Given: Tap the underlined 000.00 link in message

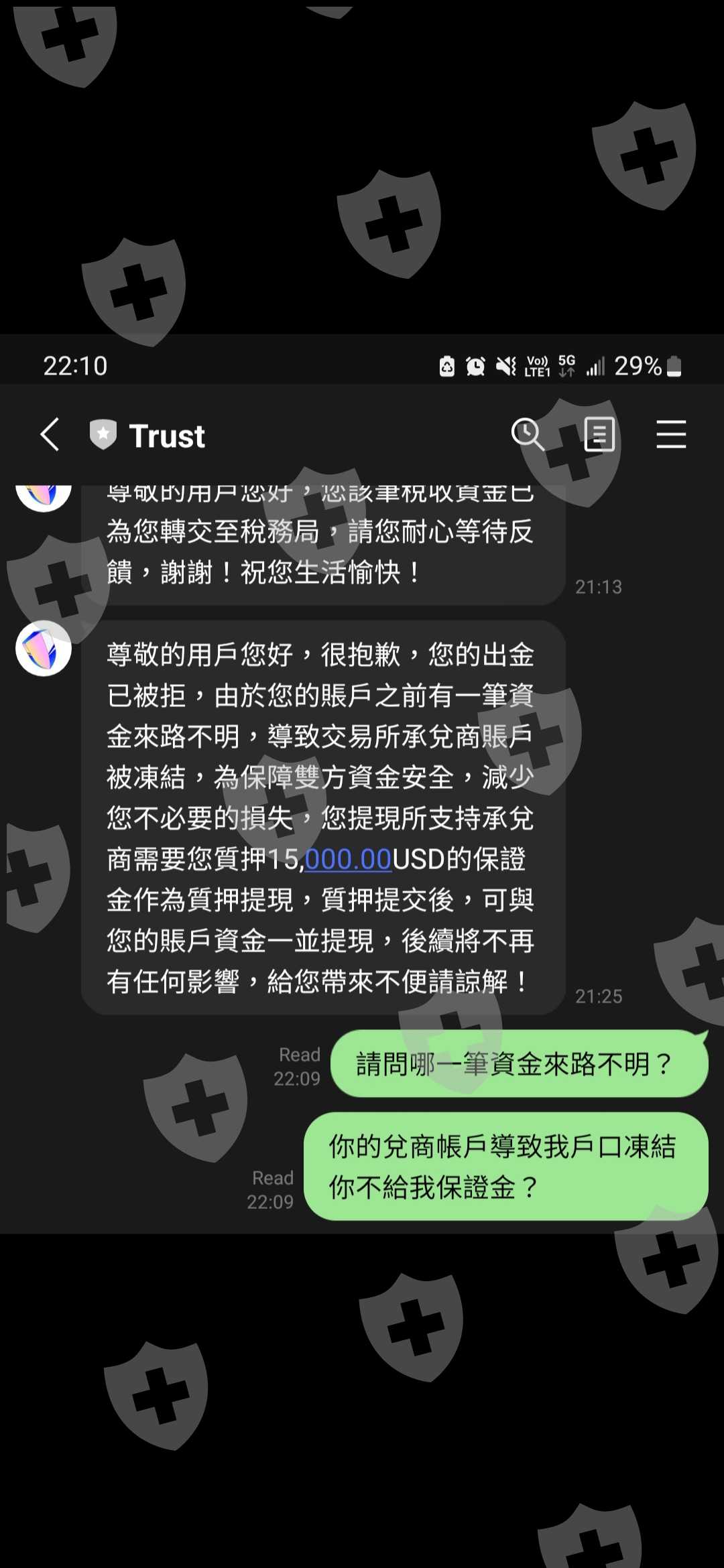Looking at the screenshot, I should (348, 860).
